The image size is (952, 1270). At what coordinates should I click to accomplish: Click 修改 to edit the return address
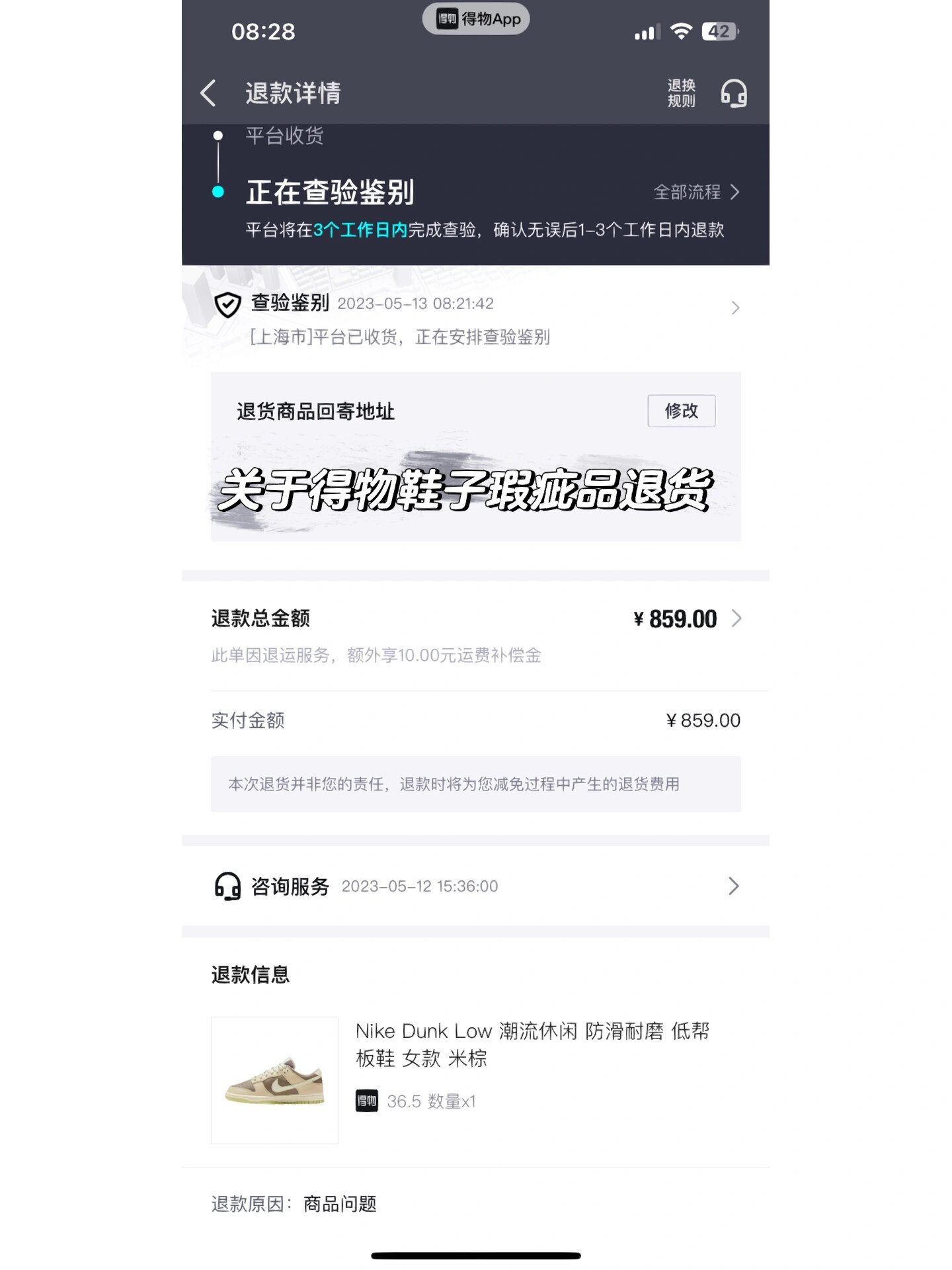(x=682, y=411)
